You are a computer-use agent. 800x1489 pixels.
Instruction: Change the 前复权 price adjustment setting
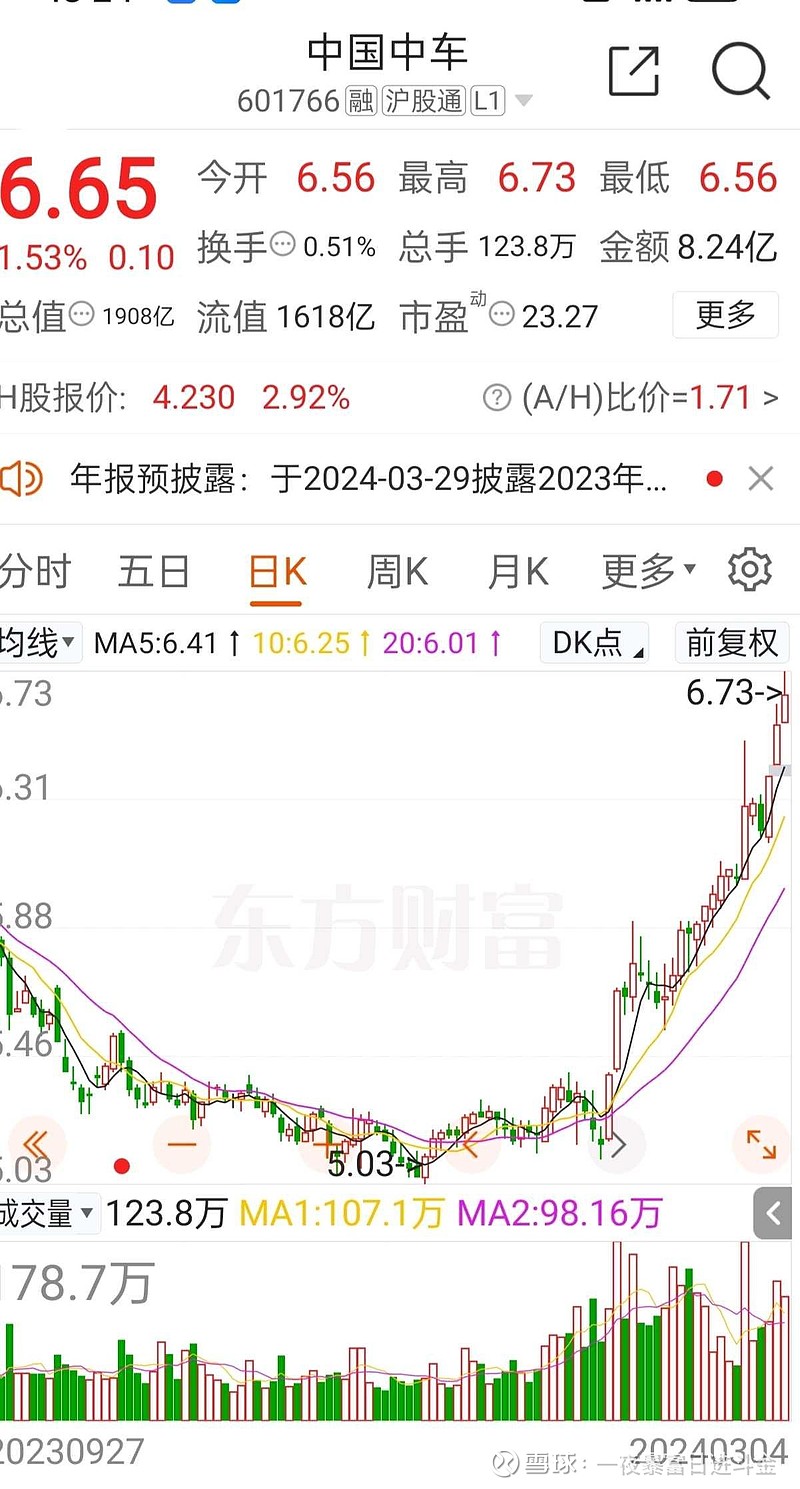pos(732,642)
